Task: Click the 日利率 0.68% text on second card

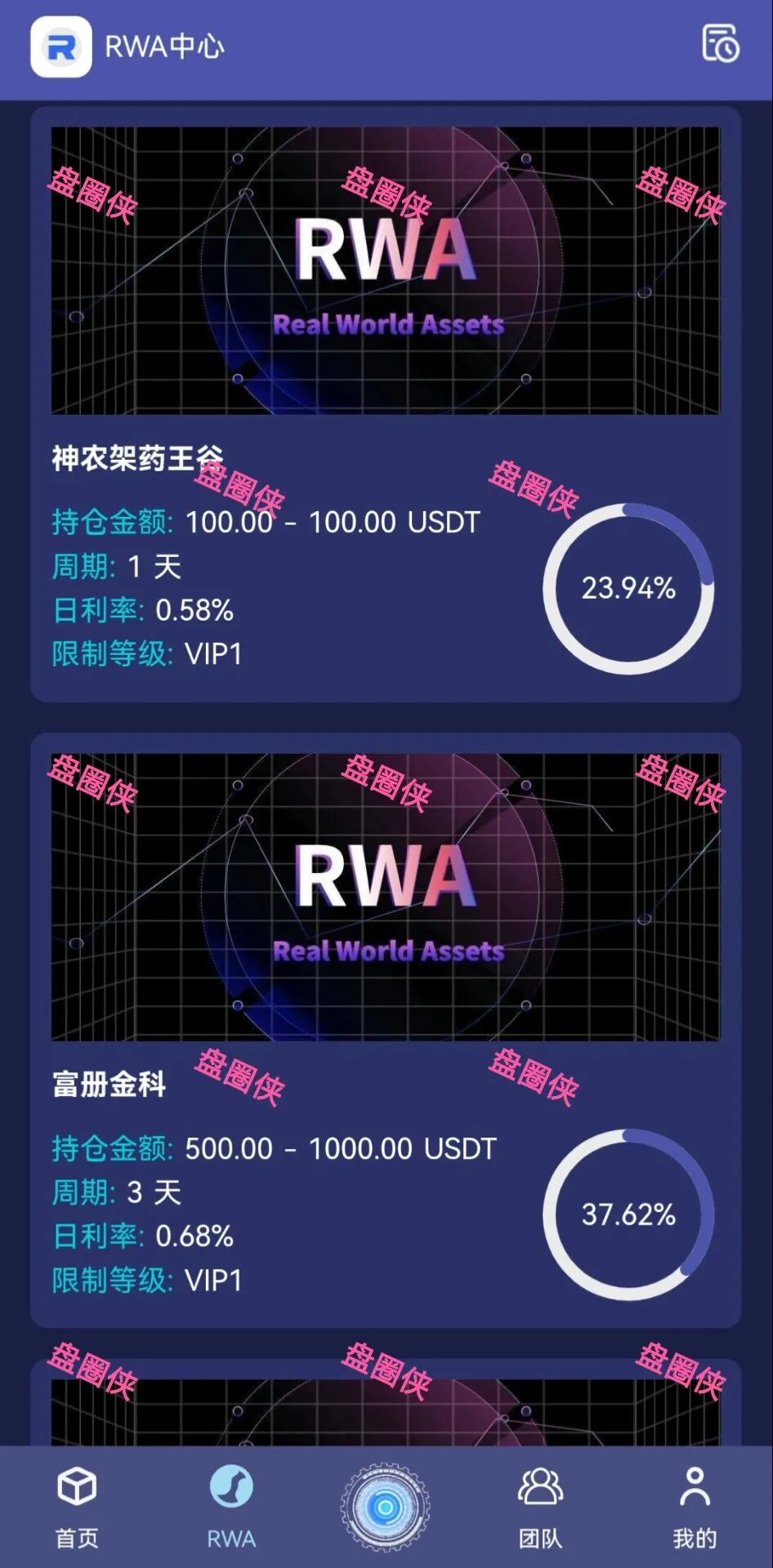Action: (x=139, y=1236)
